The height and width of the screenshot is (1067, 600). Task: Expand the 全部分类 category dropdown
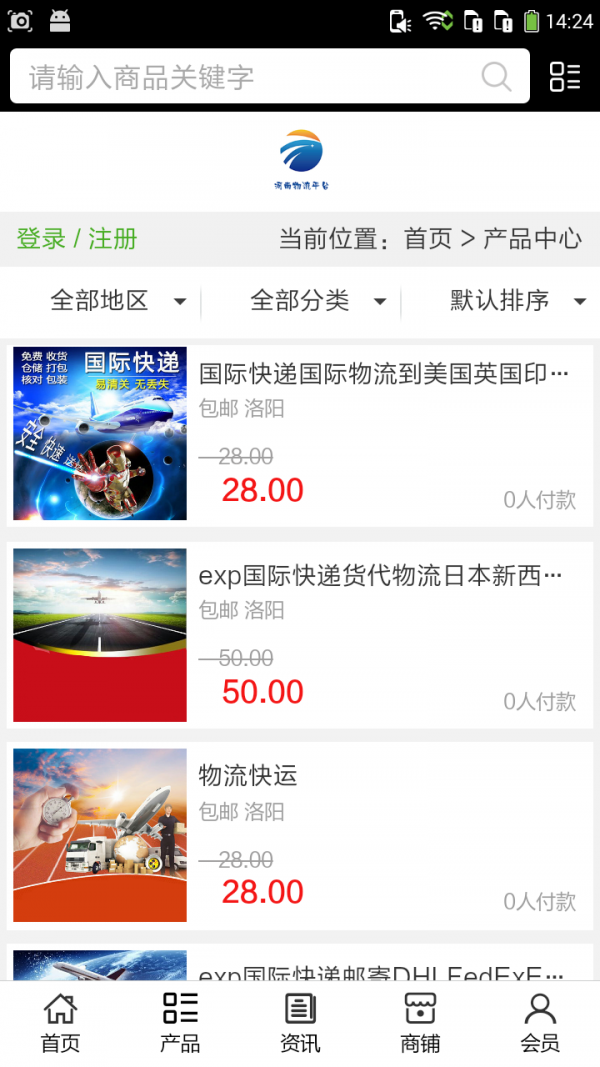(x=317, y=300)
